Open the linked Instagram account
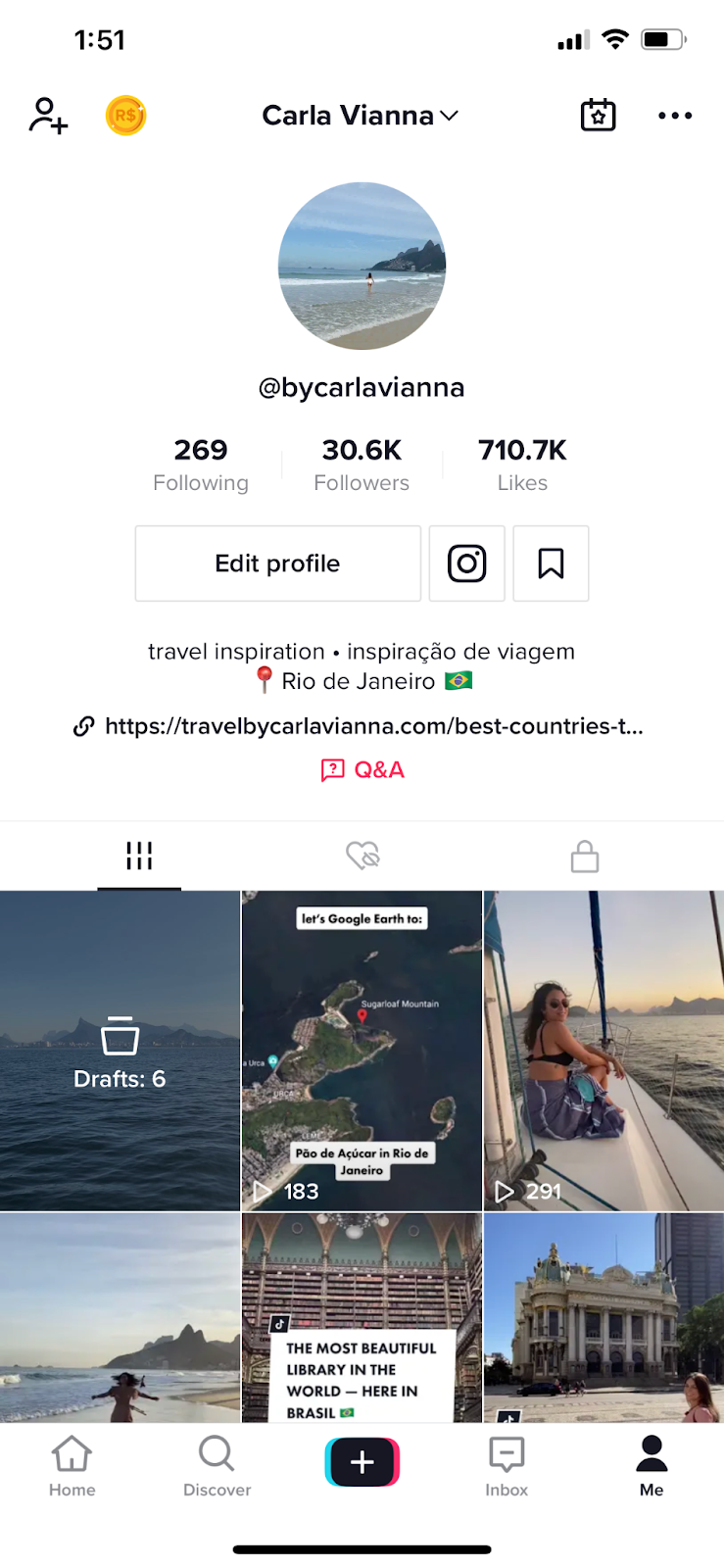Screen dimensions: 724x1568 pos(467,563)
